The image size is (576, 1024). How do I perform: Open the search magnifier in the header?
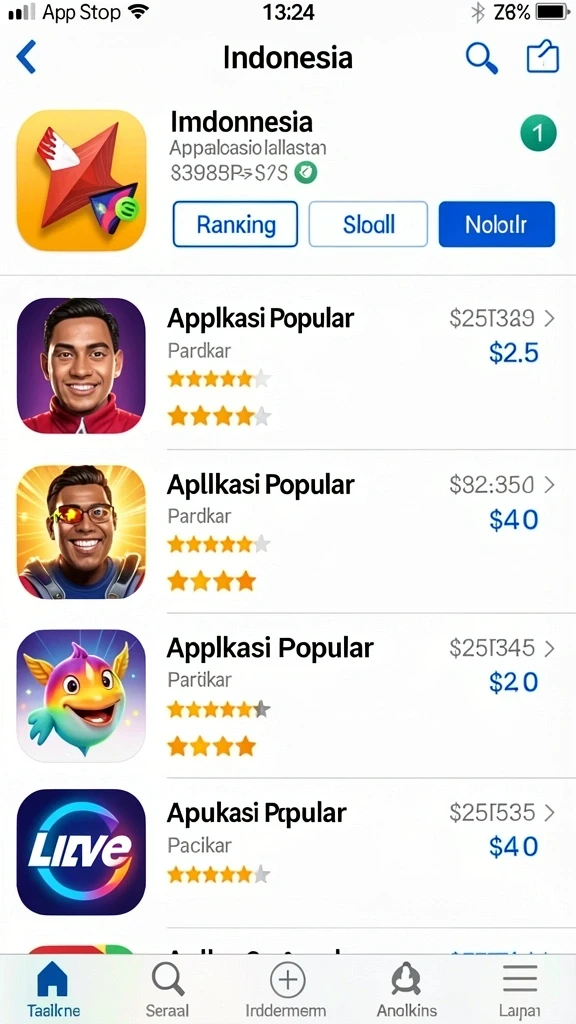click(482, 58)
